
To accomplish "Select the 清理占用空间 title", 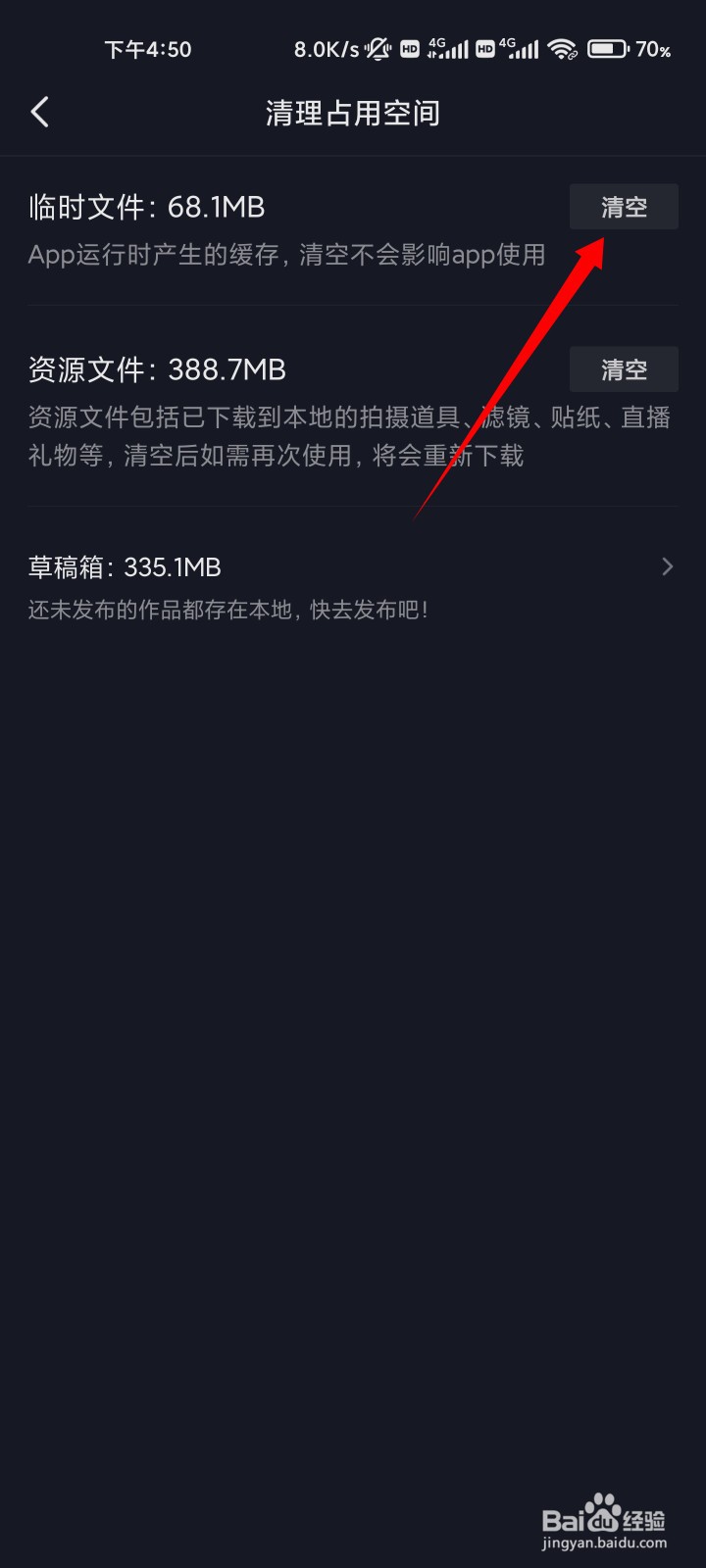I will pyautogui.click(x=353, y=113).
